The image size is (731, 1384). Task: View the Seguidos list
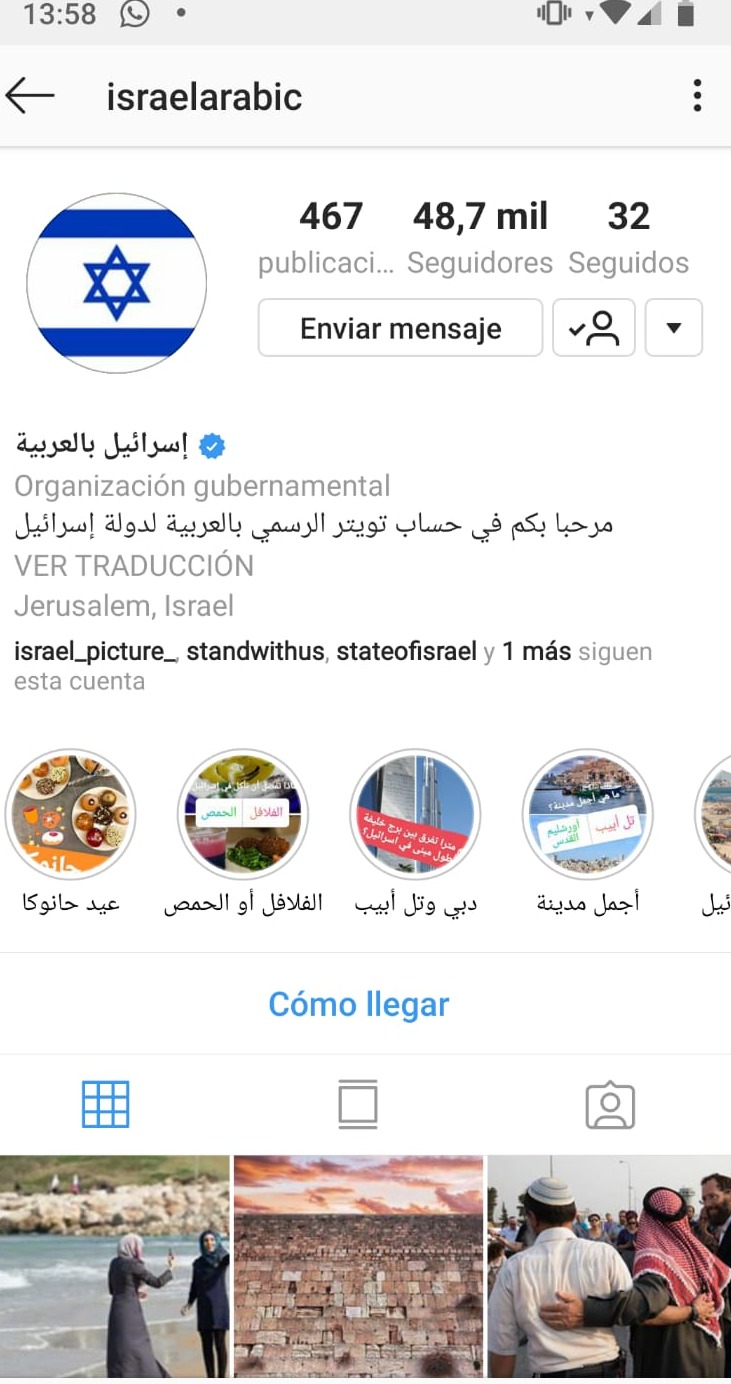(628, 238)
